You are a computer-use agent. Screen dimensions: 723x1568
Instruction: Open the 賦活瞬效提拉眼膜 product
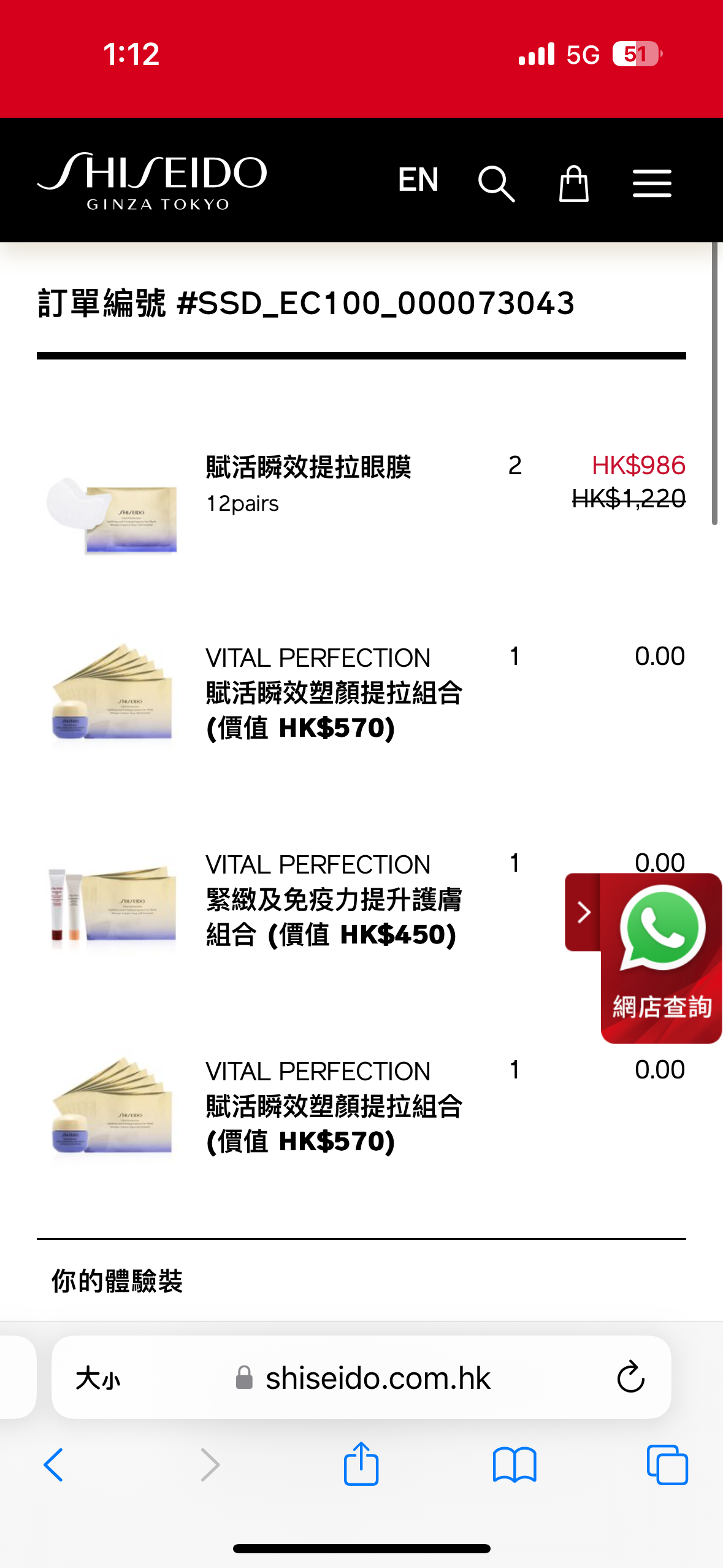[308, 467]
